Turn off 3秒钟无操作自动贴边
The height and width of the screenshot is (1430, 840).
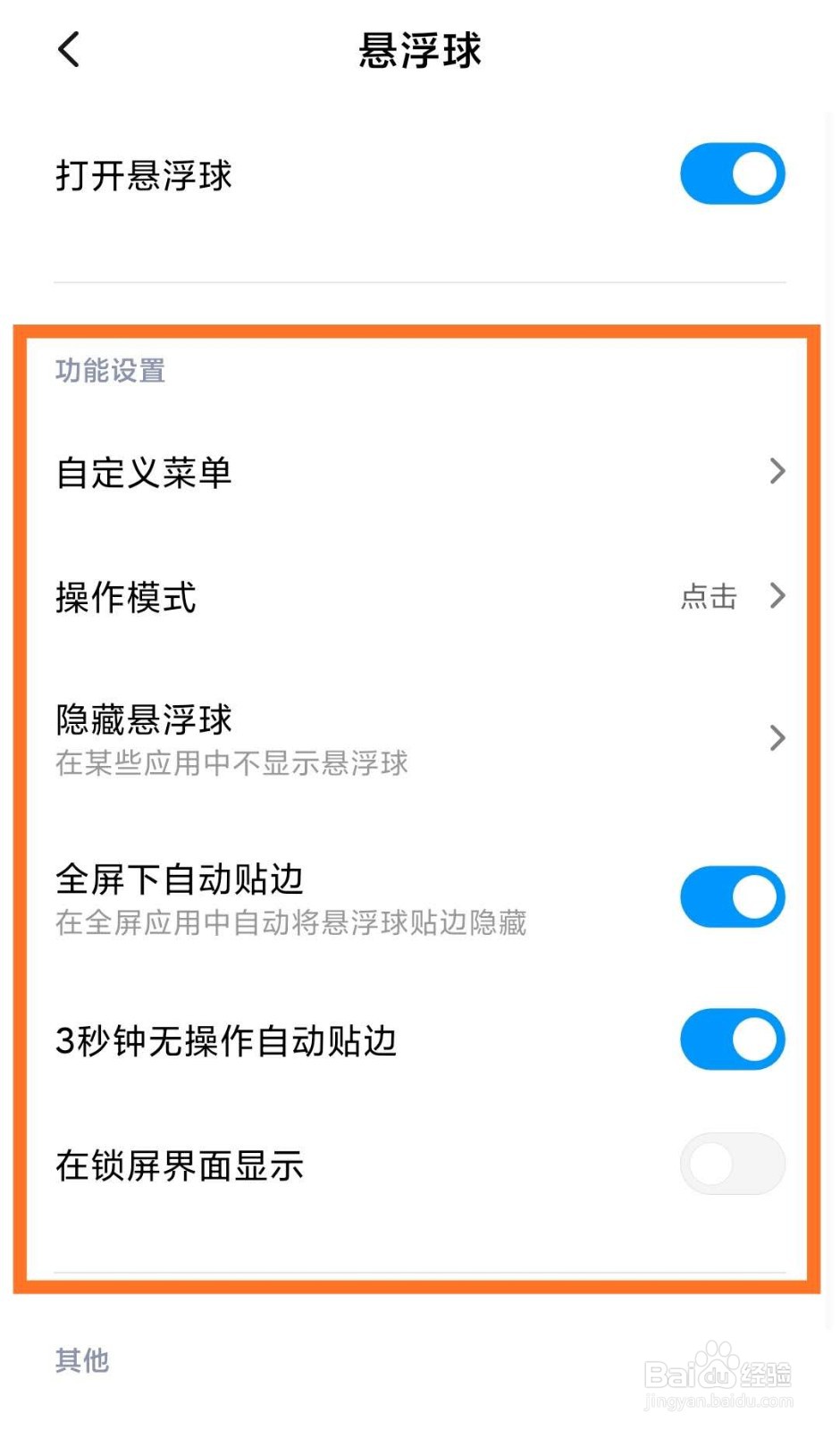point(733,1039)
